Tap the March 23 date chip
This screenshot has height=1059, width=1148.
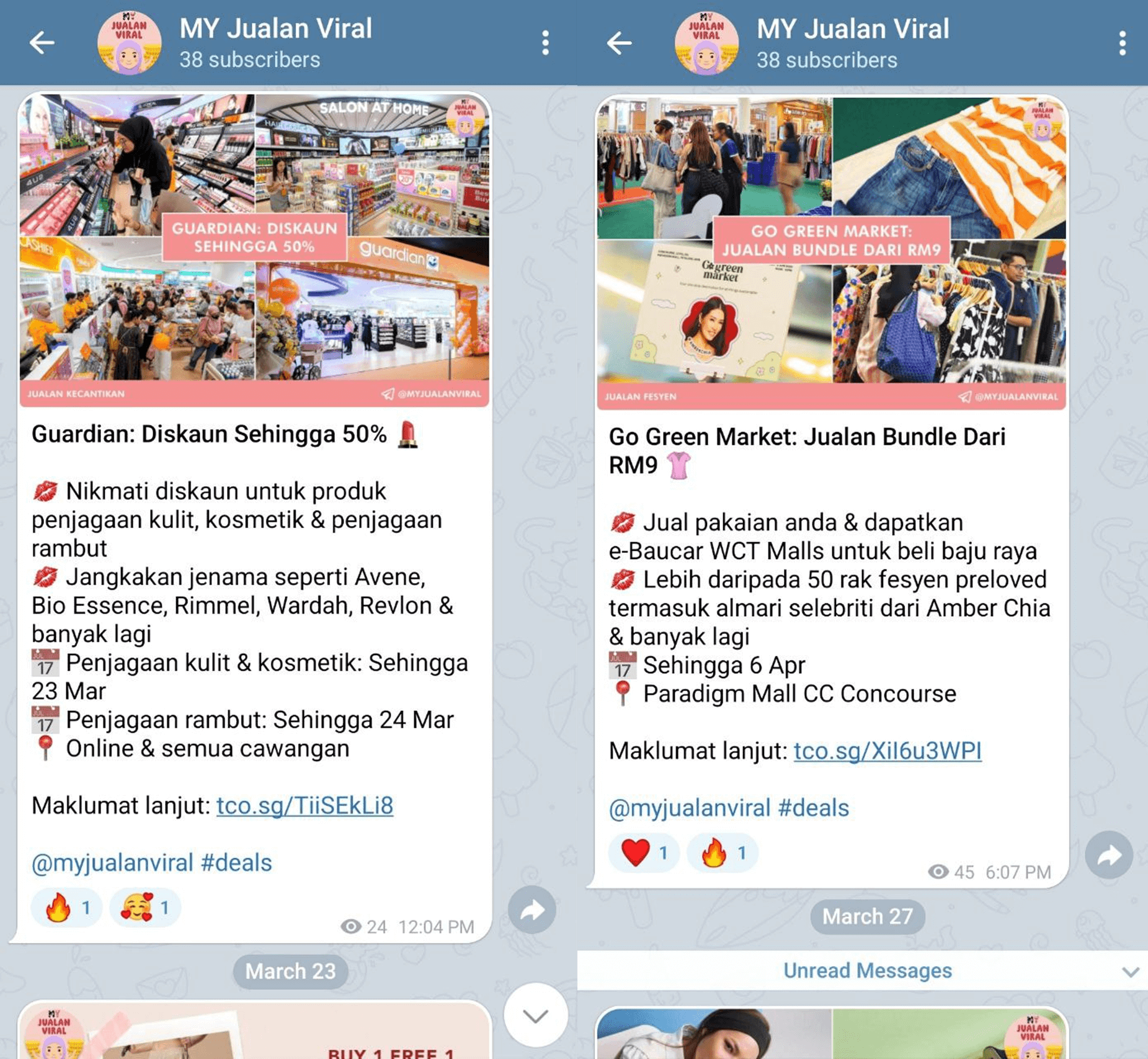click(290, 971)
